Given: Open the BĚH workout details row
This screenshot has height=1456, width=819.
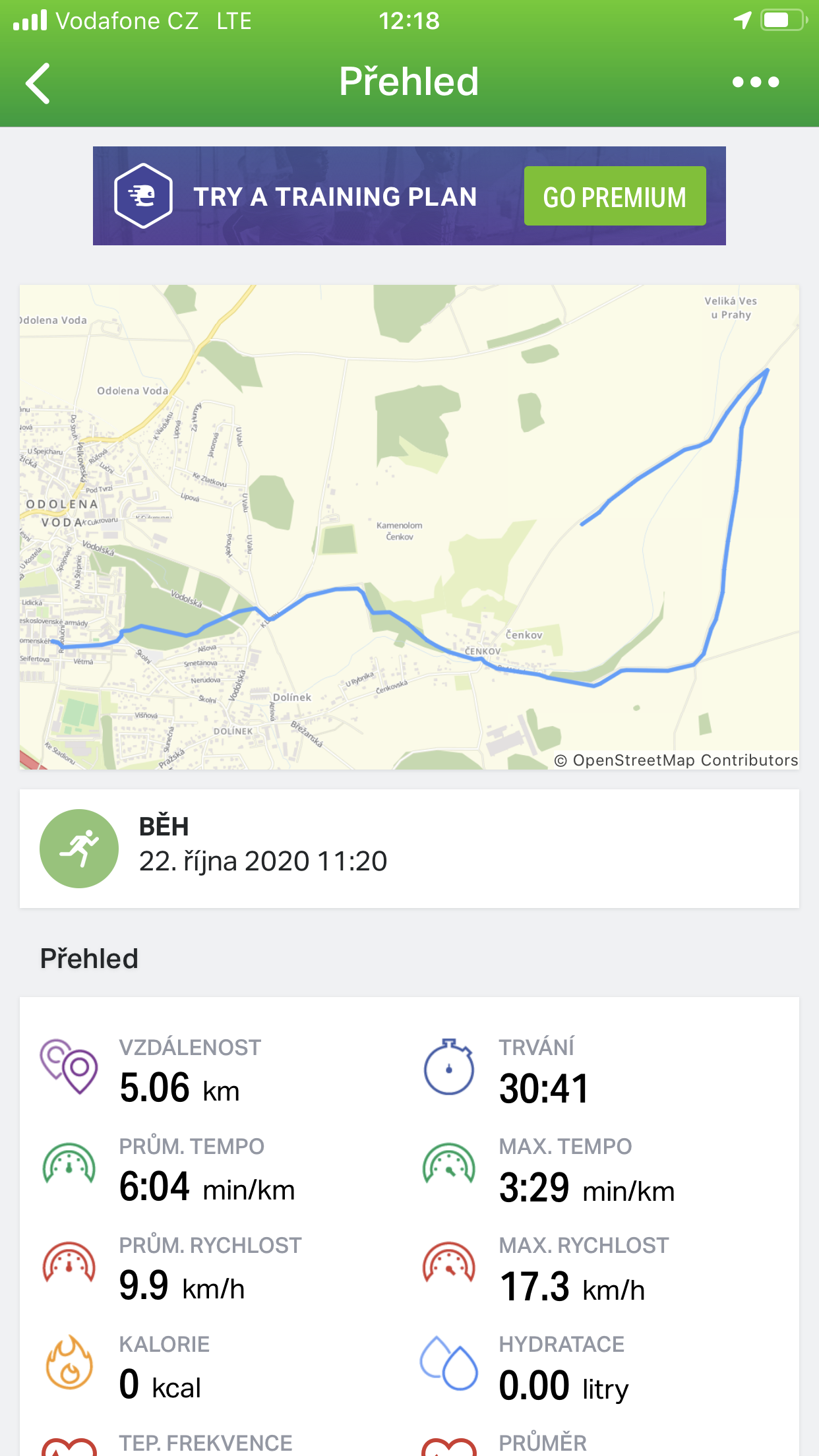Looking at the screenshot, I should (x=409, y=849).
